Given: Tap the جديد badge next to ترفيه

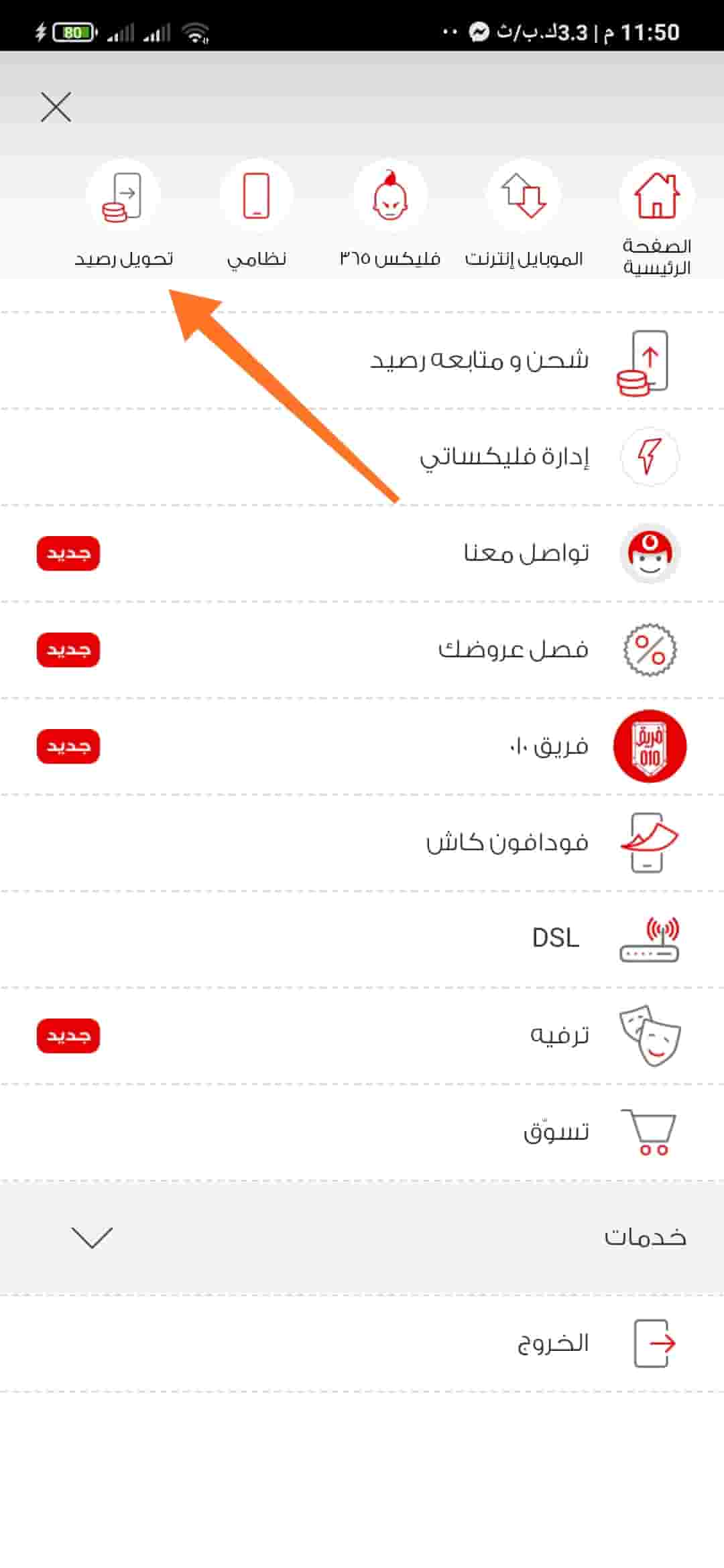Looking at the screenshot, I should pos(67,1034).
